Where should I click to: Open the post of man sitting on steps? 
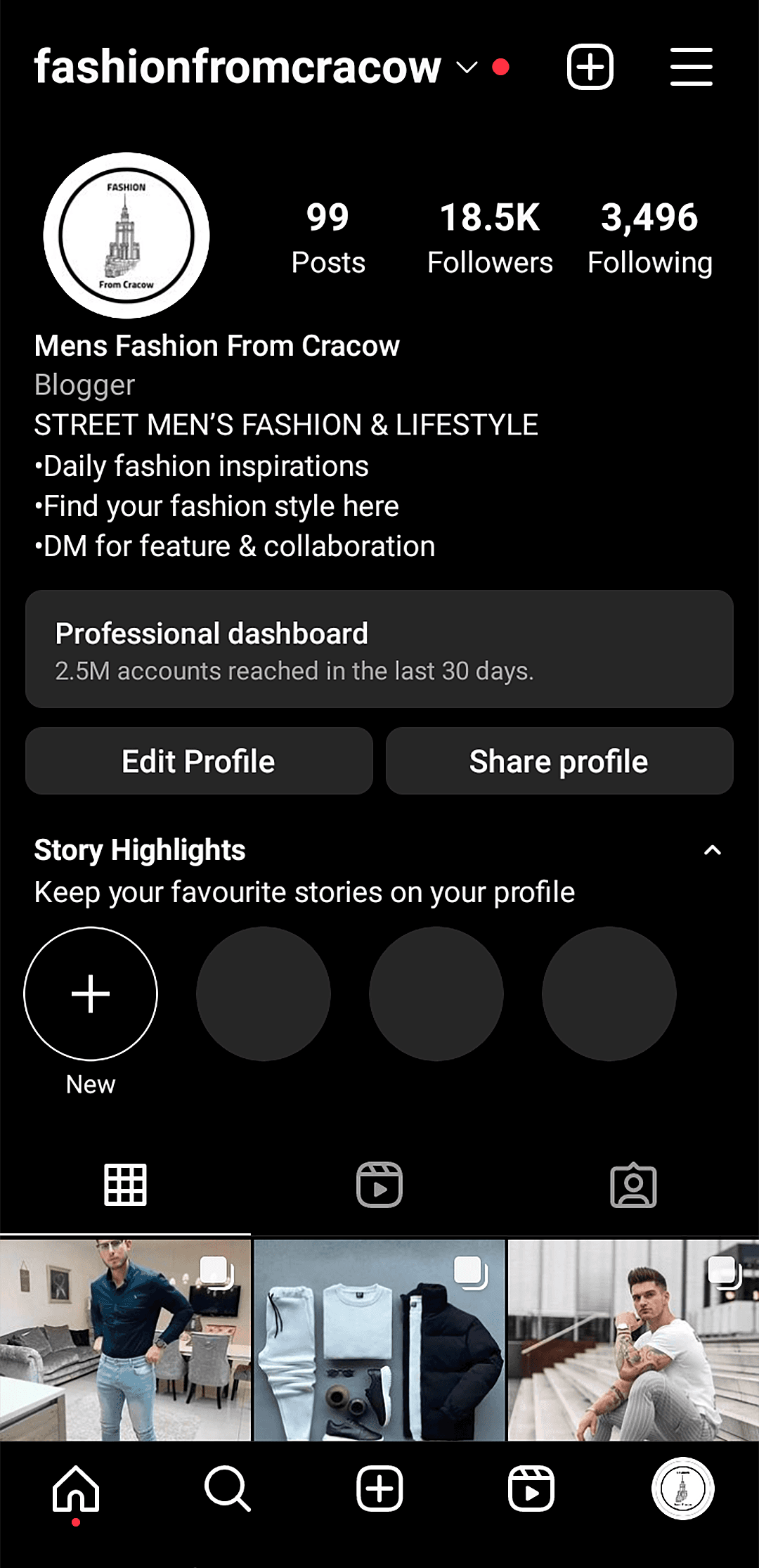633,1339
